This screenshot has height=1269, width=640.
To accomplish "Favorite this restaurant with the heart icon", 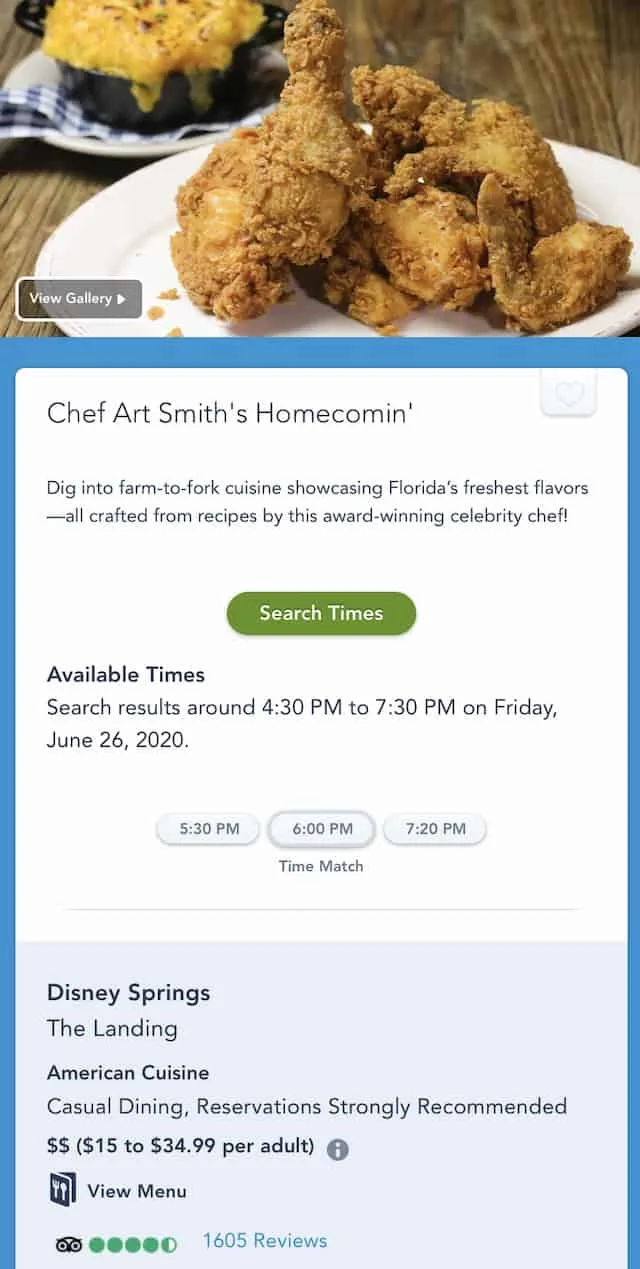I will point(568,394).
